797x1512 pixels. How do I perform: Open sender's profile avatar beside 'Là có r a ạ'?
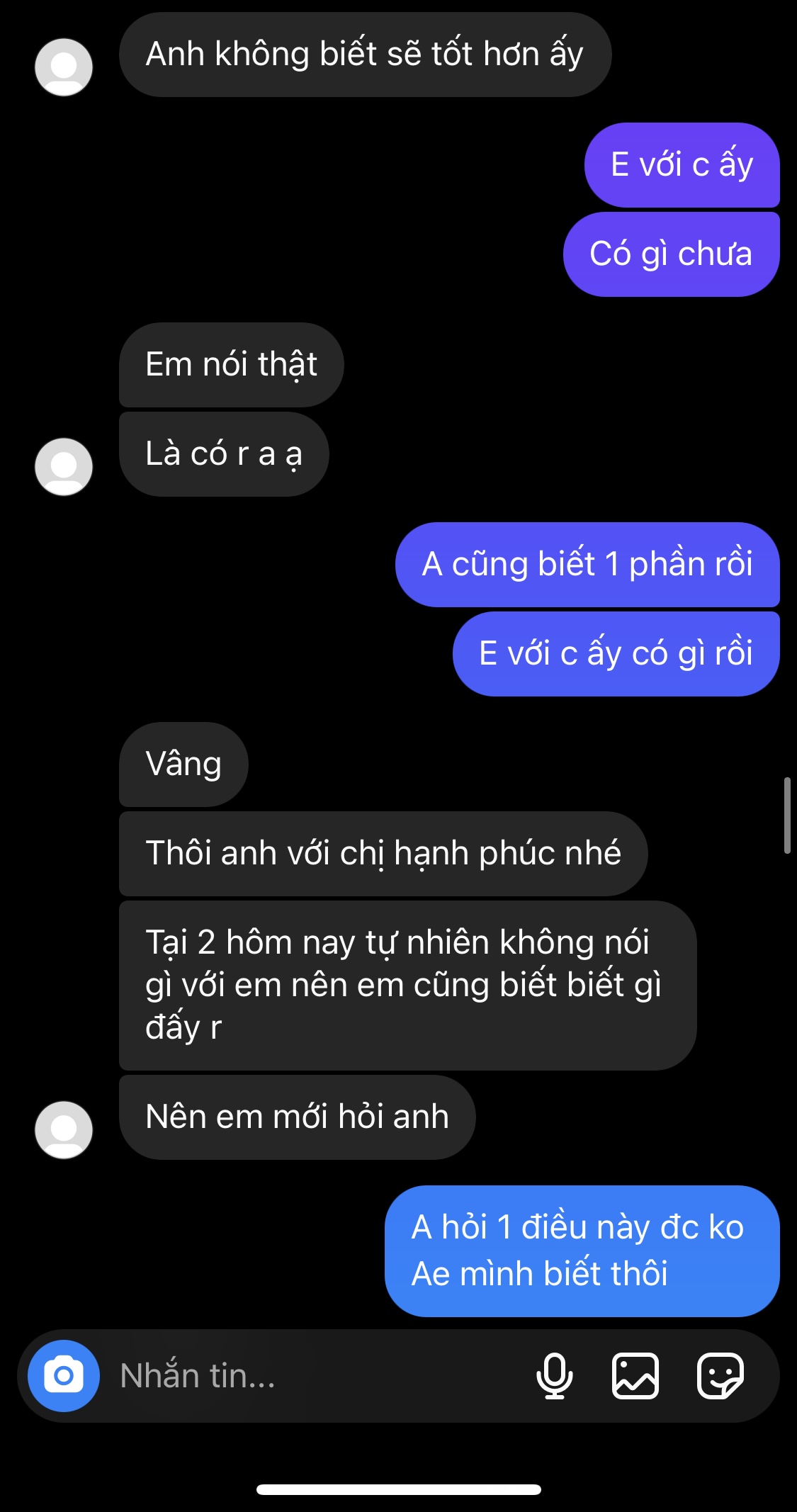[64, 466]
